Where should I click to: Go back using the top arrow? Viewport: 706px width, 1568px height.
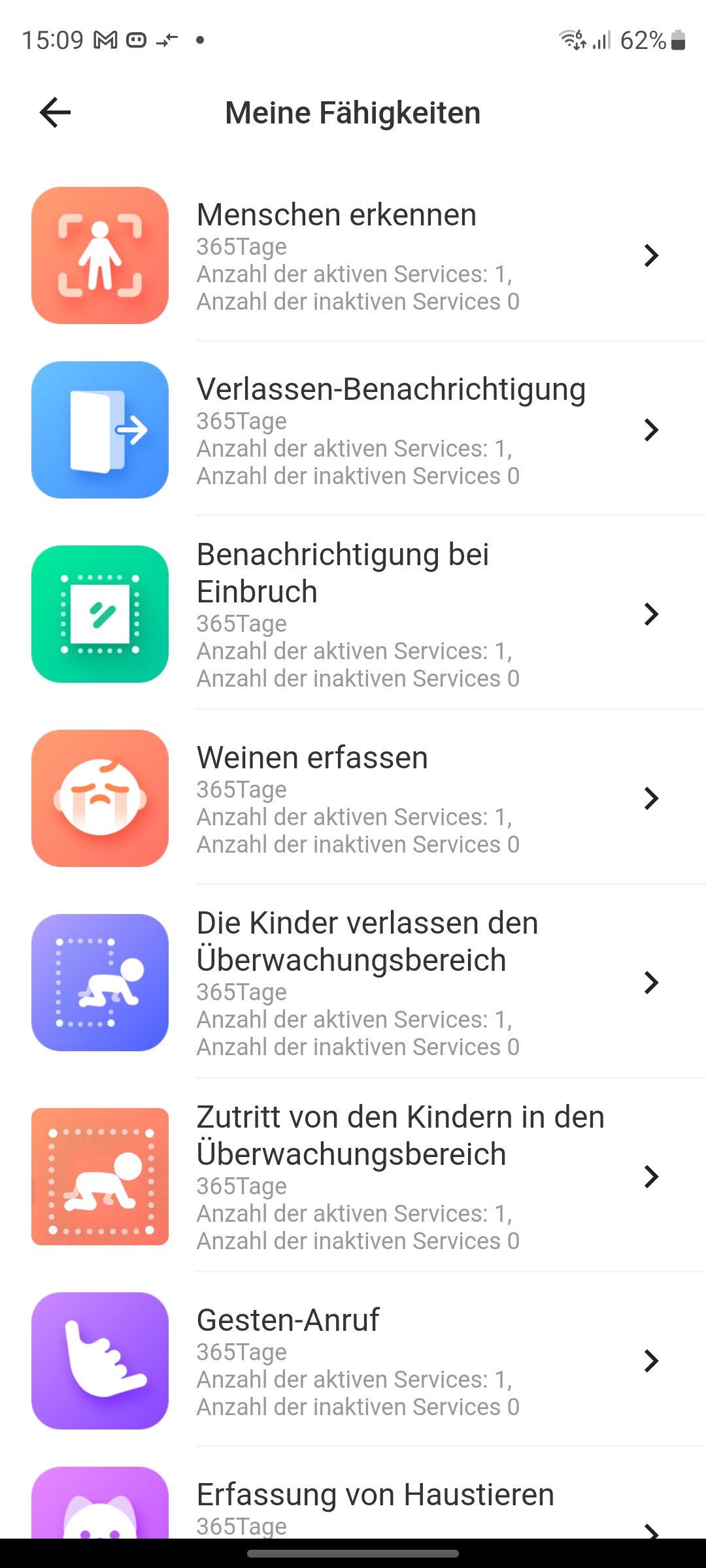55,112
